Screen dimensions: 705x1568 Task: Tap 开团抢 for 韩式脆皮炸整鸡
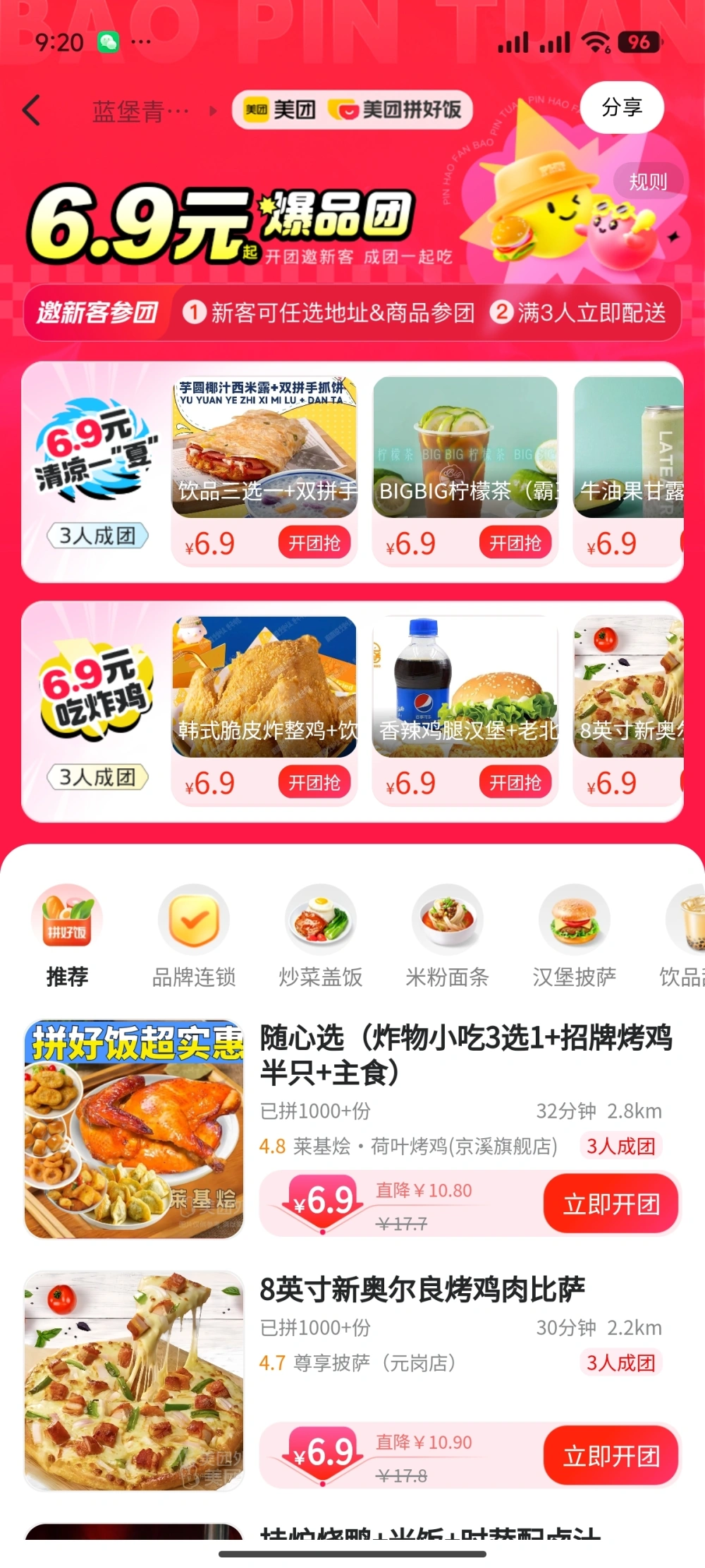[314, 783]
